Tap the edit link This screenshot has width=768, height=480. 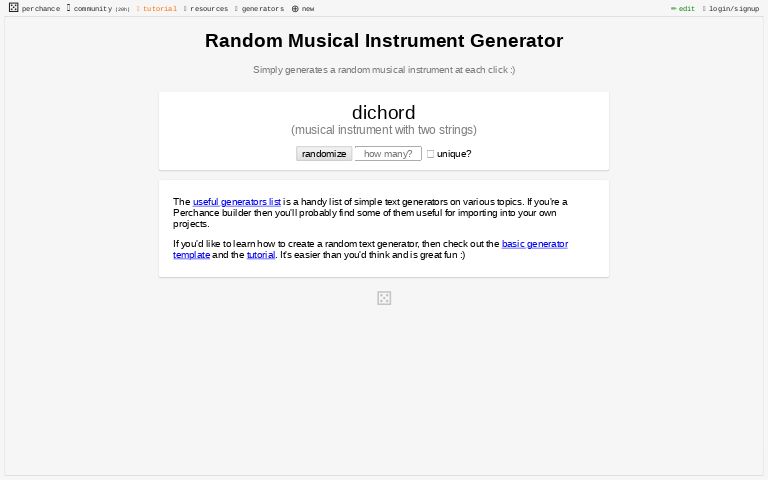(x=684, y=8)
